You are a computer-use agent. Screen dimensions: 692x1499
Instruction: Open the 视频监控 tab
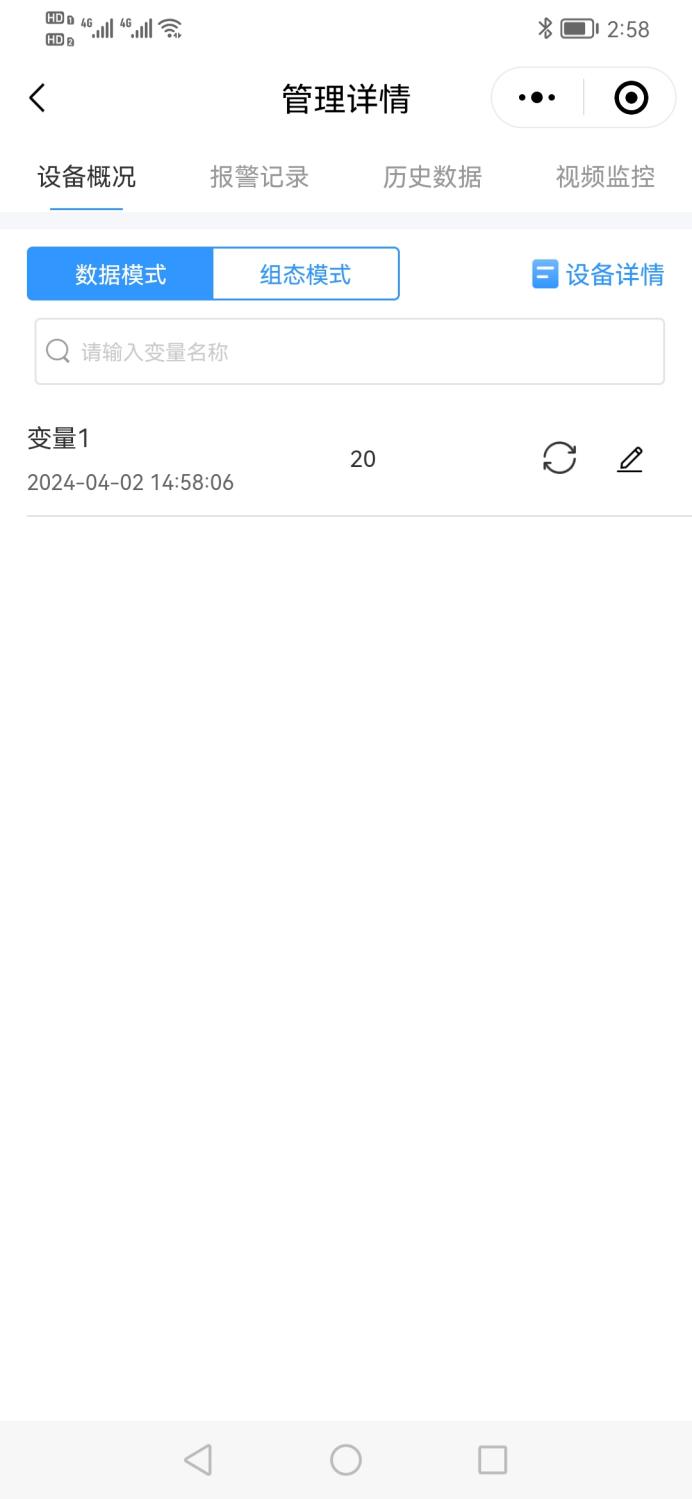tap(605, 178)
